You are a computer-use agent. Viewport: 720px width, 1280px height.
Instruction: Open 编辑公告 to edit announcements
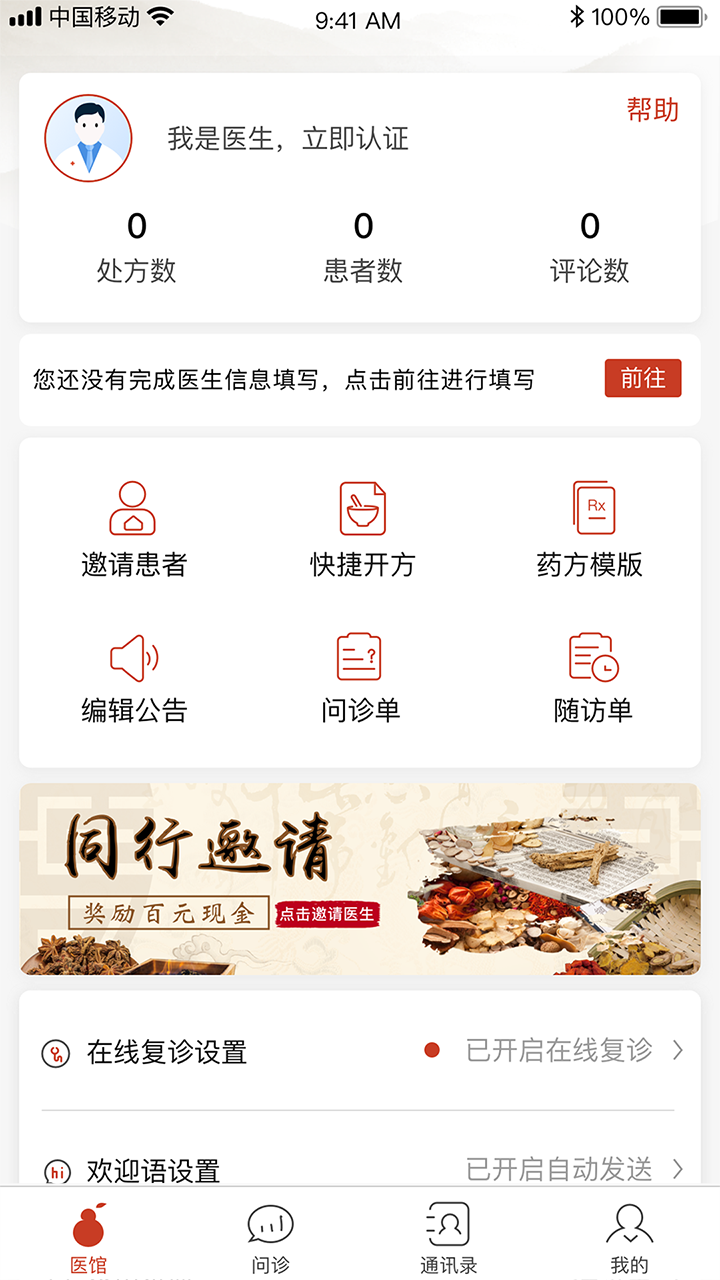(133, 678)
